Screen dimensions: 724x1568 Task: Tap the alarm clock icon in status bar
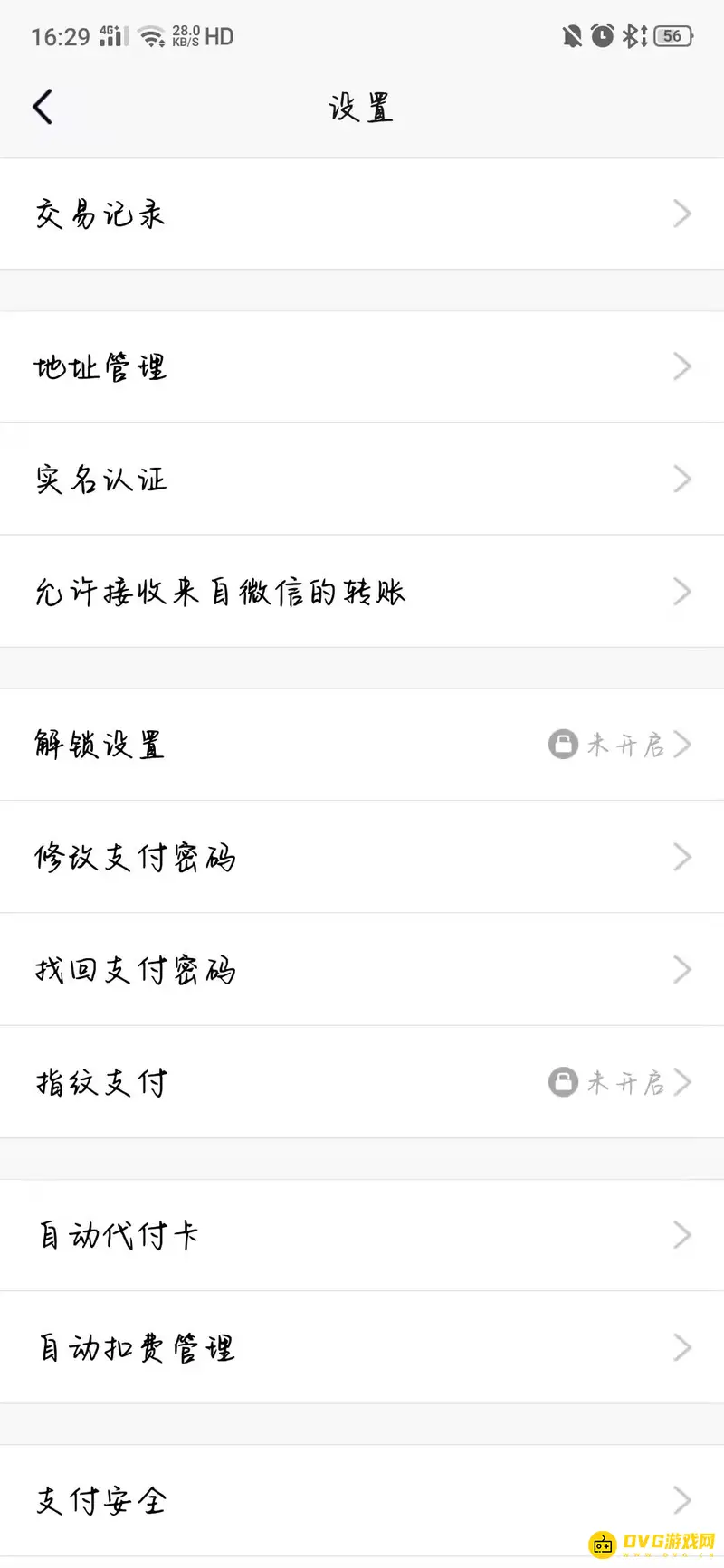(x=600, y=36)
